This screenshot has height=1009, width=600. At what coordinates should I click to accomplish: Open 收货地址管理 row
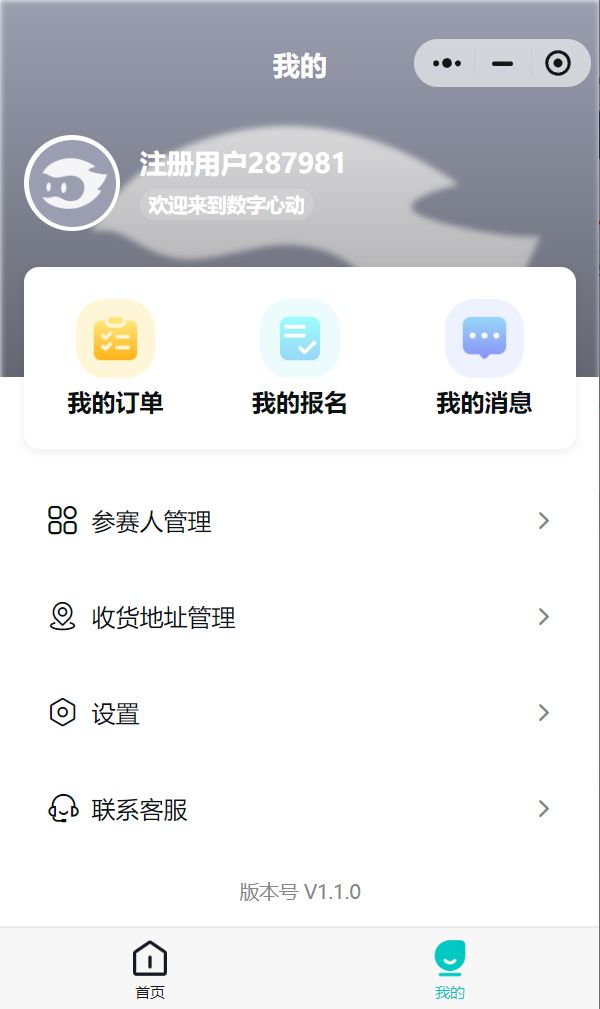click(x=299, y=617)
